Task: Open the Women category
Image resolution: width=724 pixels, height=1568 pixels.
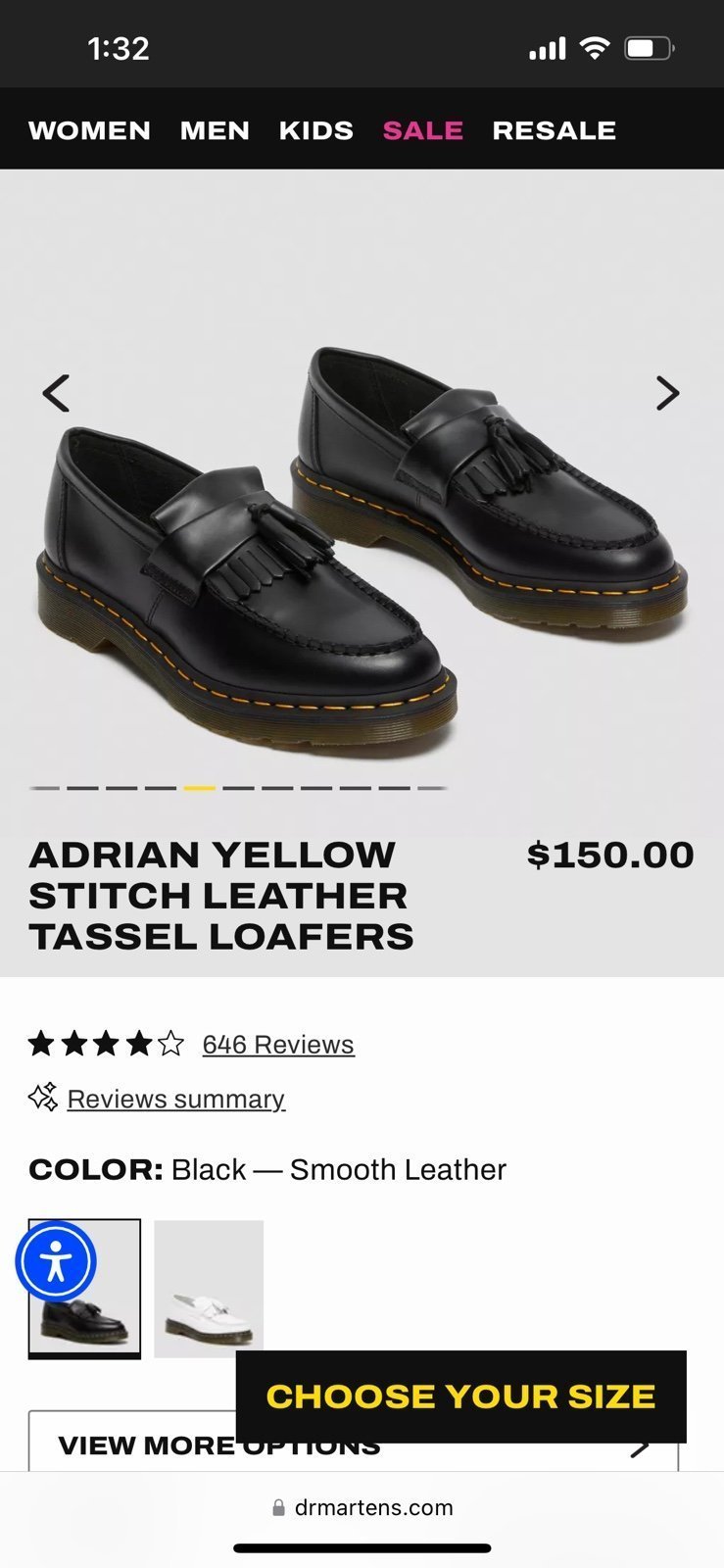Action: pyautogui.click(x=89, y=130)
